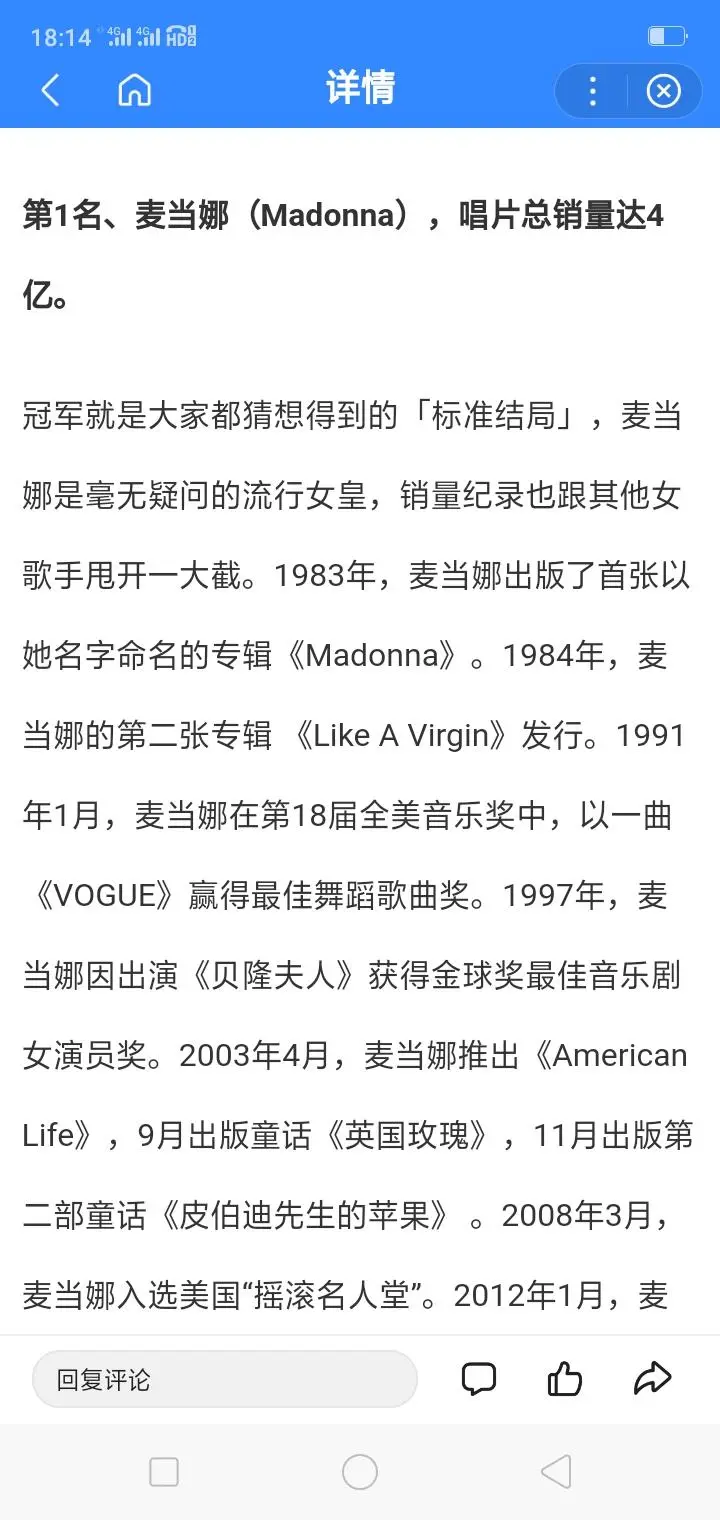Image resolution: width=720 pixels, height=1520 pixels.
Task: Tap the system home circle button
Action: tap(360, 1472)
